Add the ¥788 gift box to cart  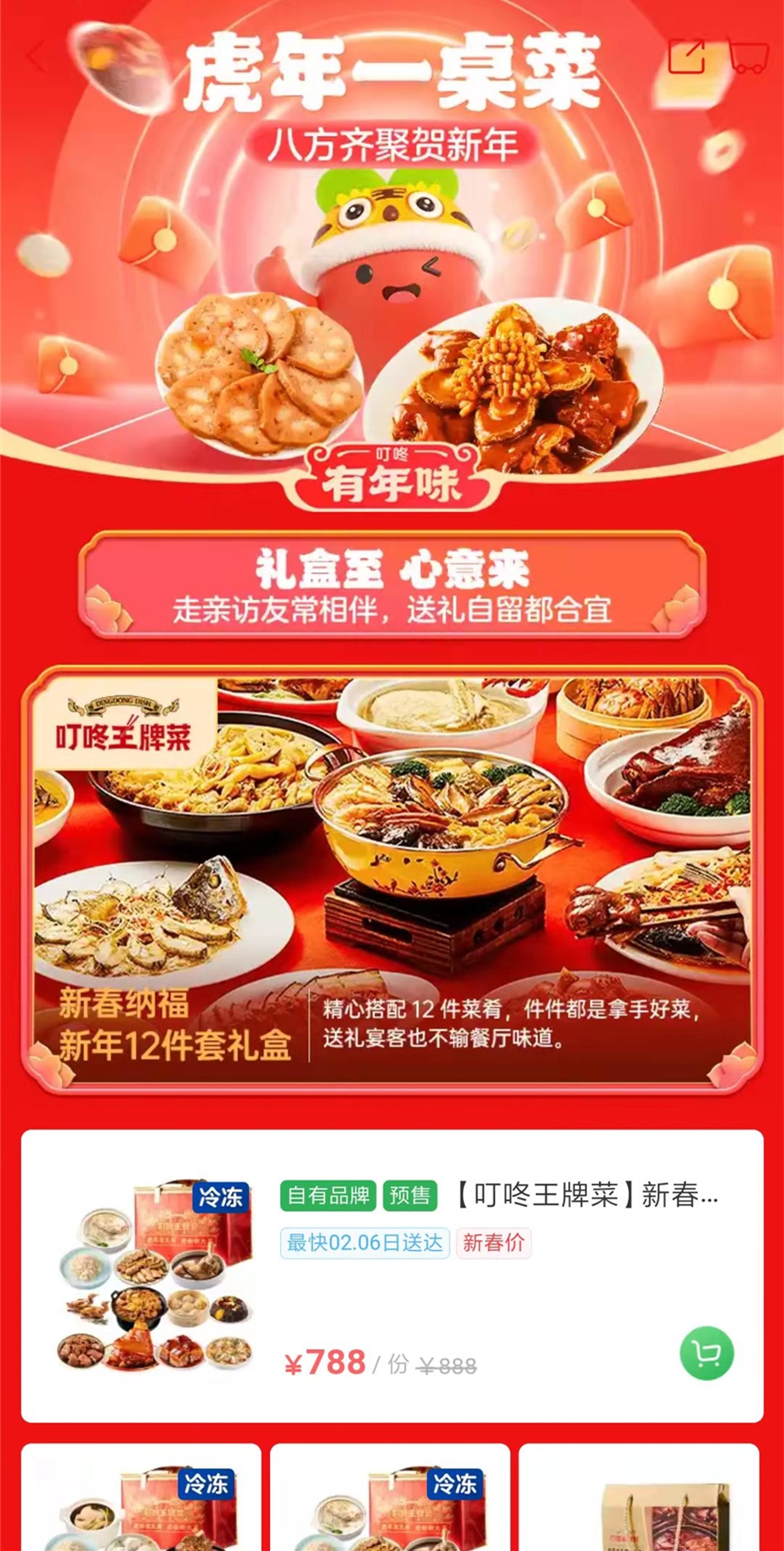point(706,1353)
